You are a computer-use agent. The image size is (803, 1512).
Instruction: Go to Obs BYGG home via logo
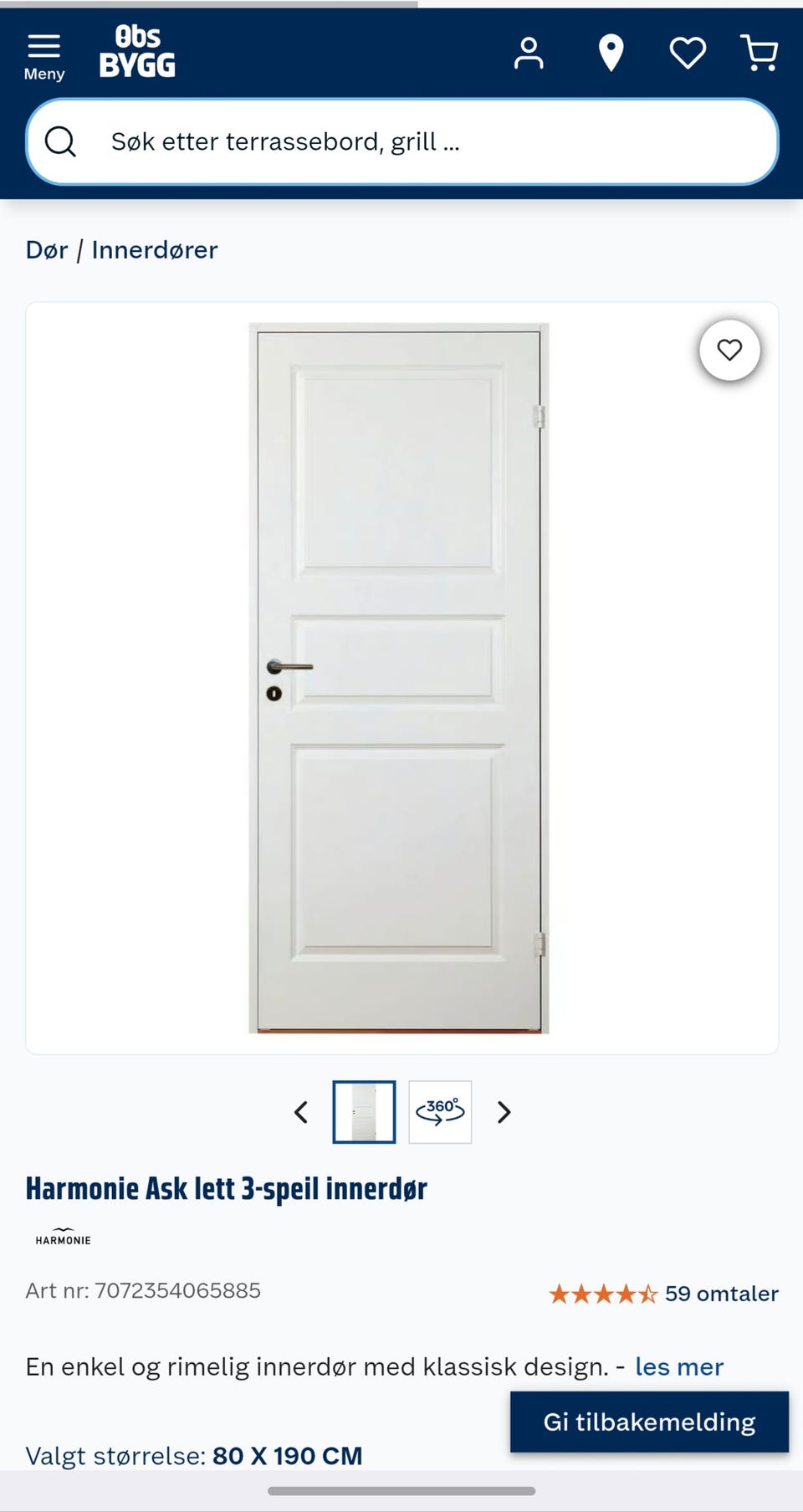[x=137, y=52]
